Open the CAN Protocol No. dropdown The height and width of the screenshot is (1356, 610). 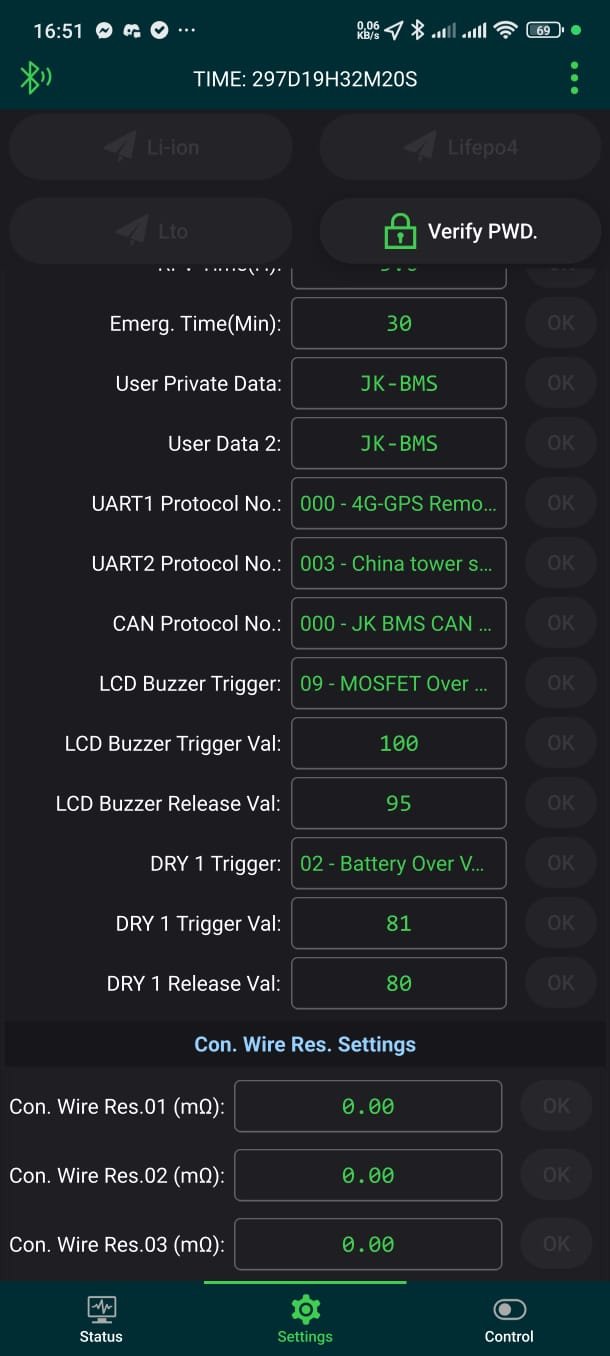[x=398, y=623]
